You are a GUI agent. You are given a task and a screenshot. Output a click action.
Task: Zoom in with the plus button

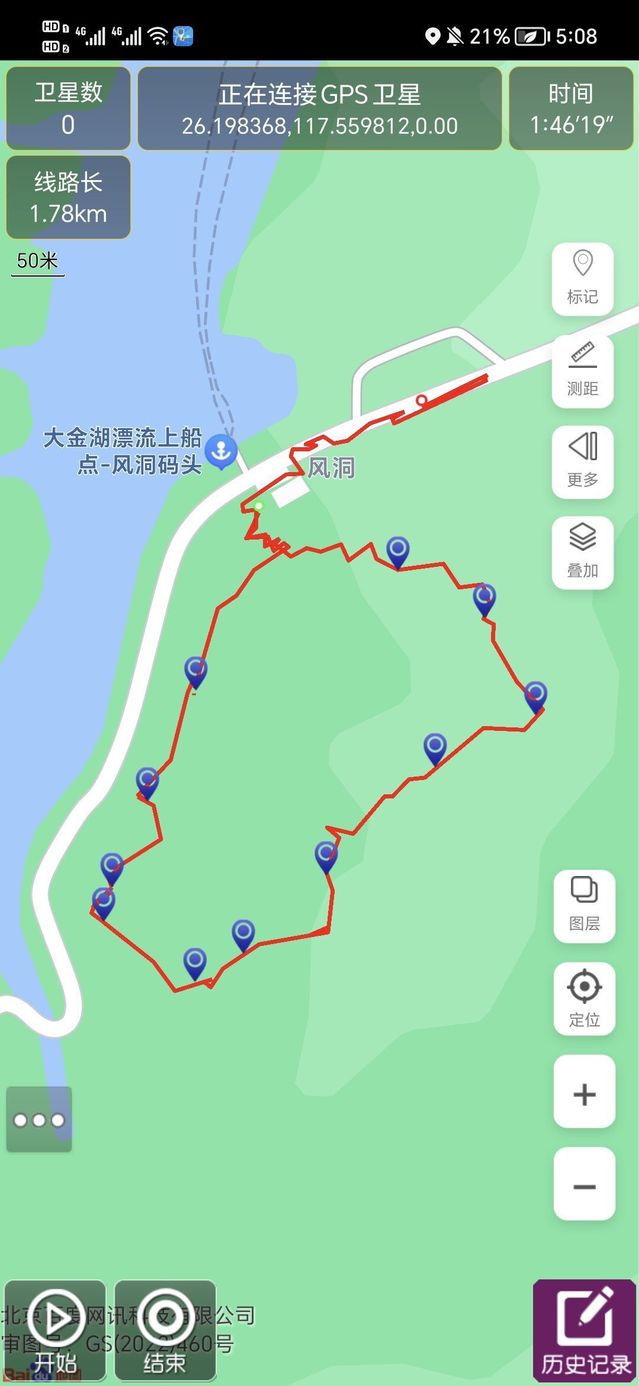point(584,1094)
